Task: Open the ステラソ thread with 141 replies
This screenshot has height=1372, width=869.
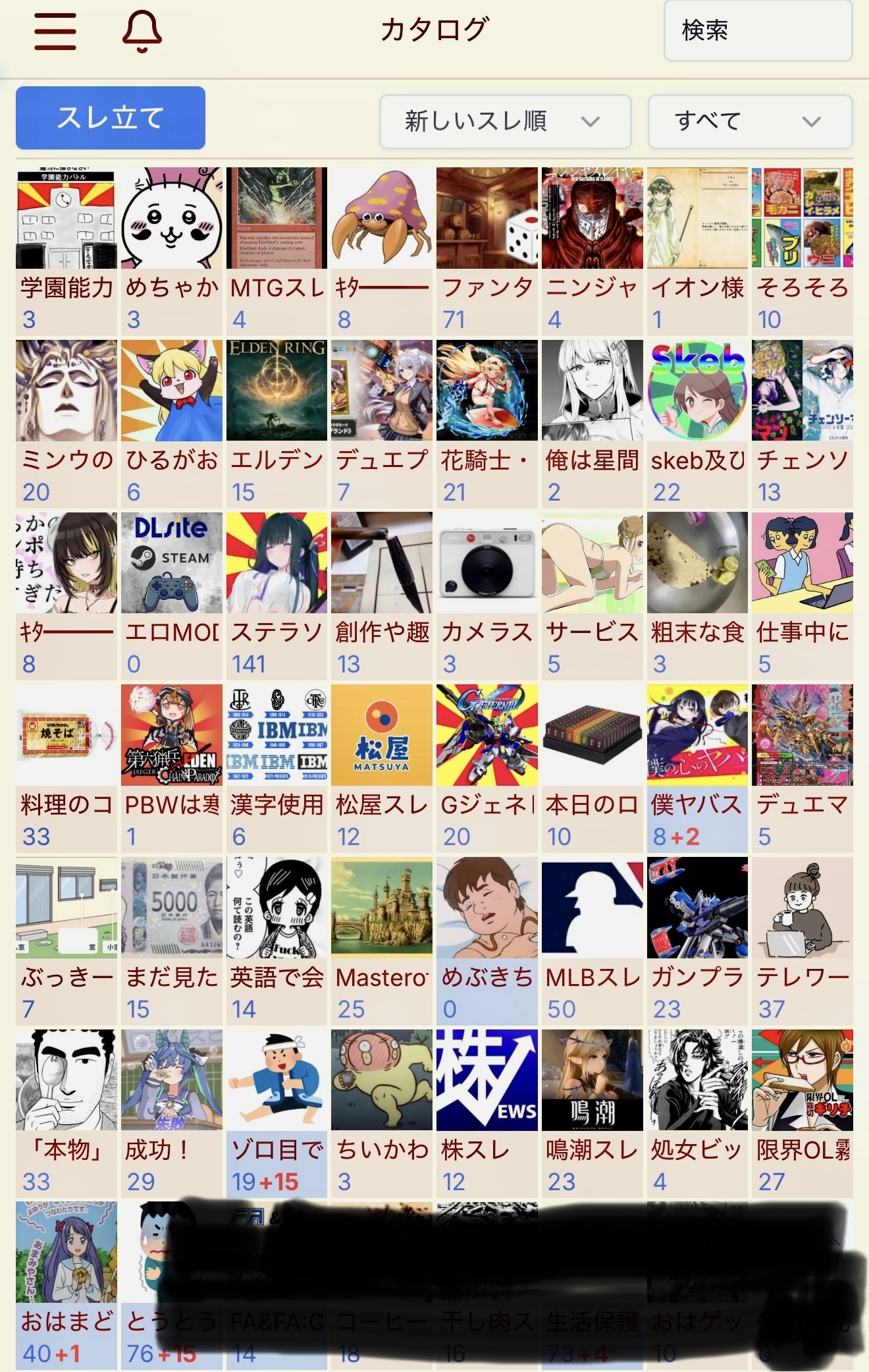Action: coord(276,595)
